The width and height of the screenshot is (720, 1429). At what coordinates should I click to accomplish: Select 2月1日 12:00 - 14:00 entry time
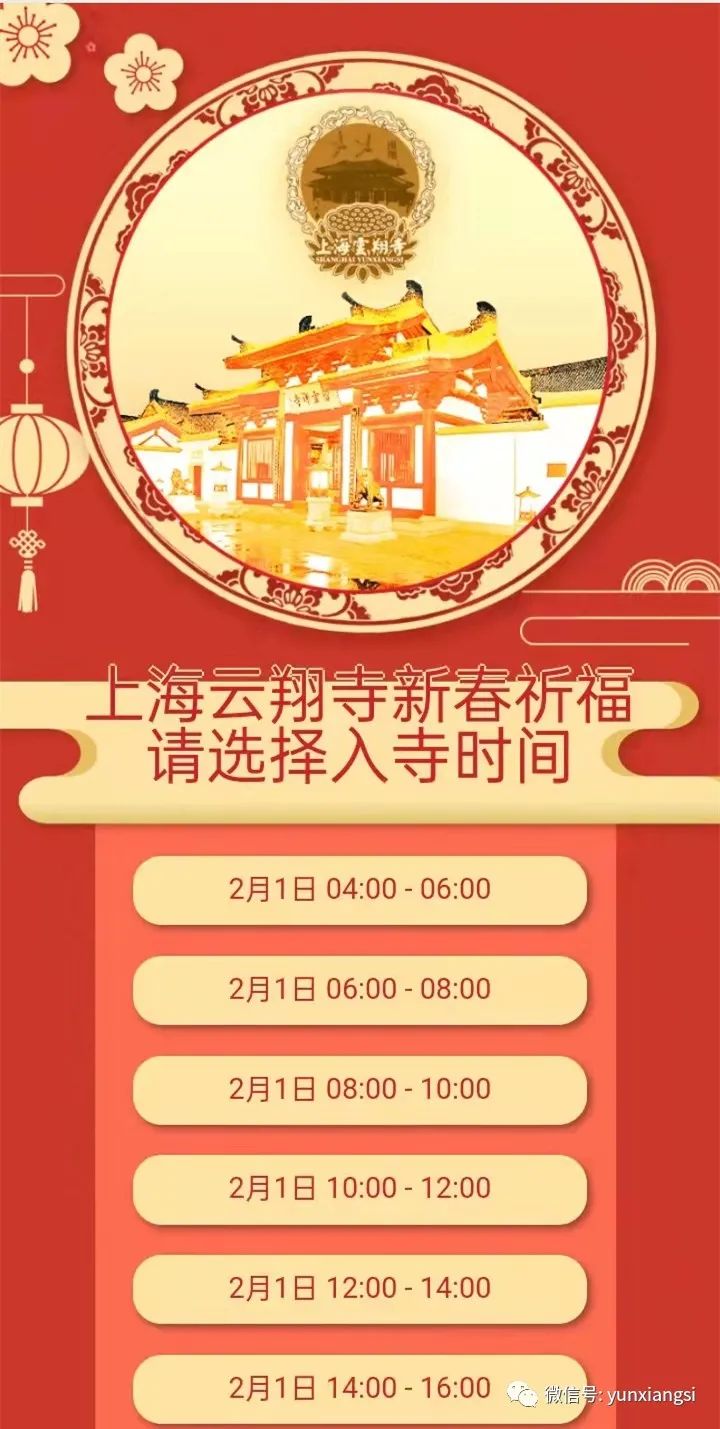click(x=360, y=1288)
